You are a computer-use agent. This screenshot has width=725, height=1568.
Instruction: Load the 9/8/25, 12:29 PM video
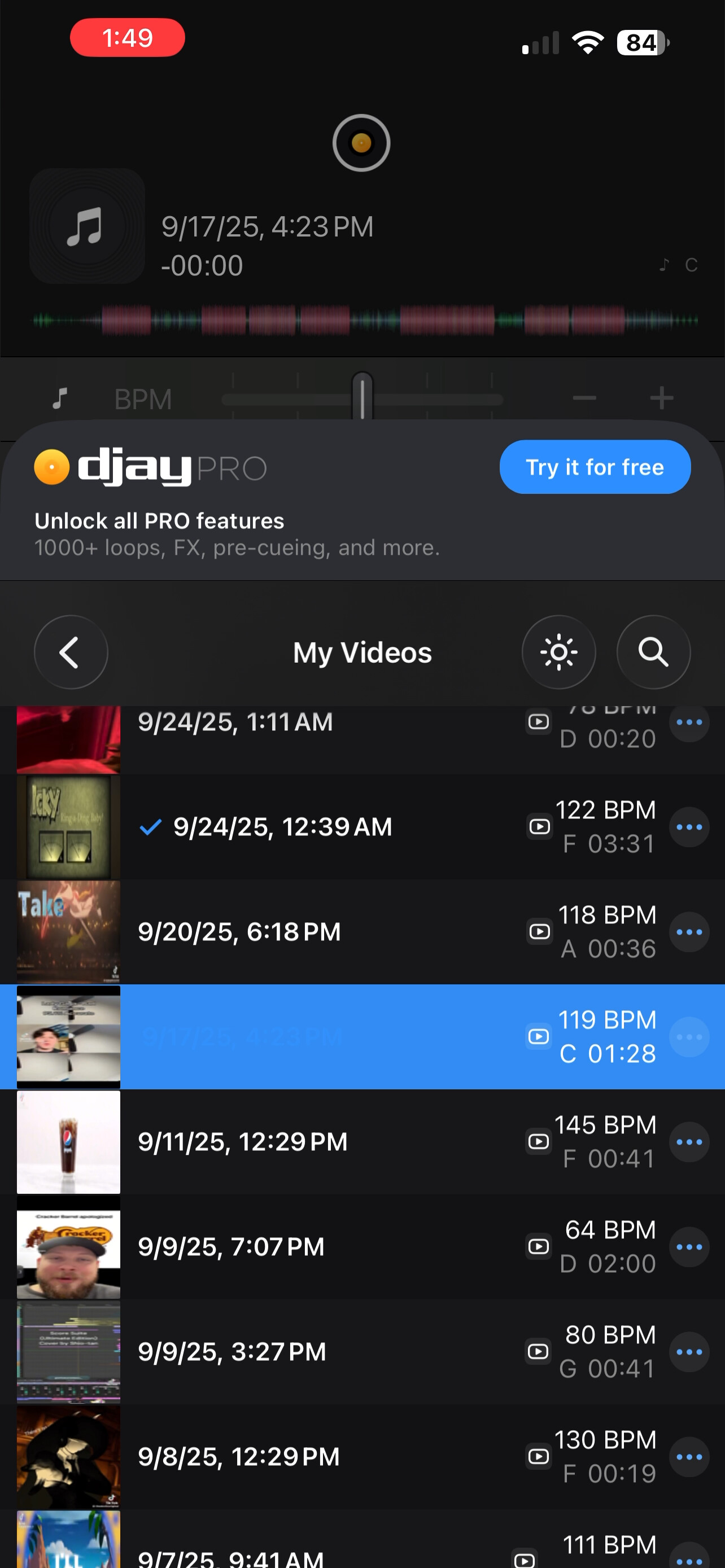[x=239, y=1456]
